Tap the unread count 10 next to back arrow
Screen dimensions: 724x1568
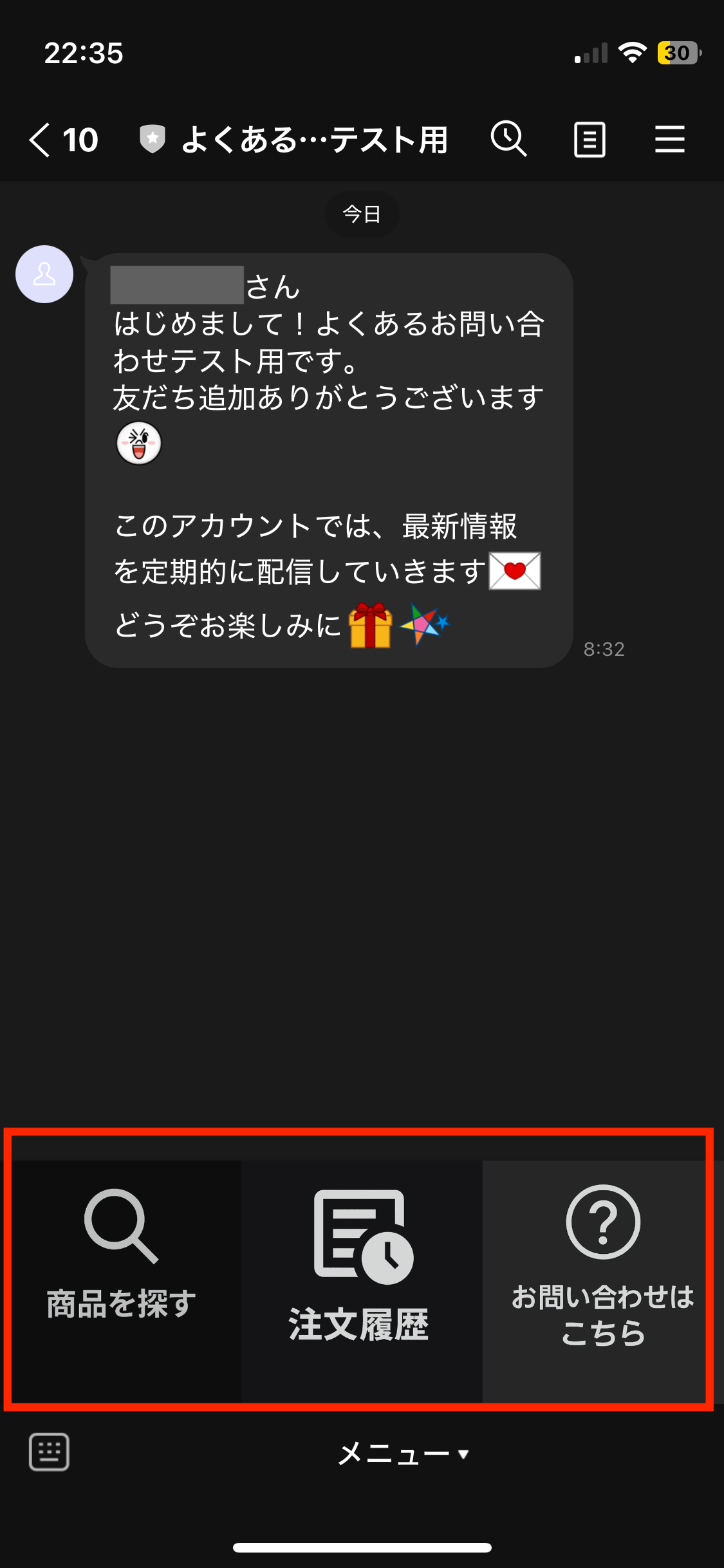(80, 139)
